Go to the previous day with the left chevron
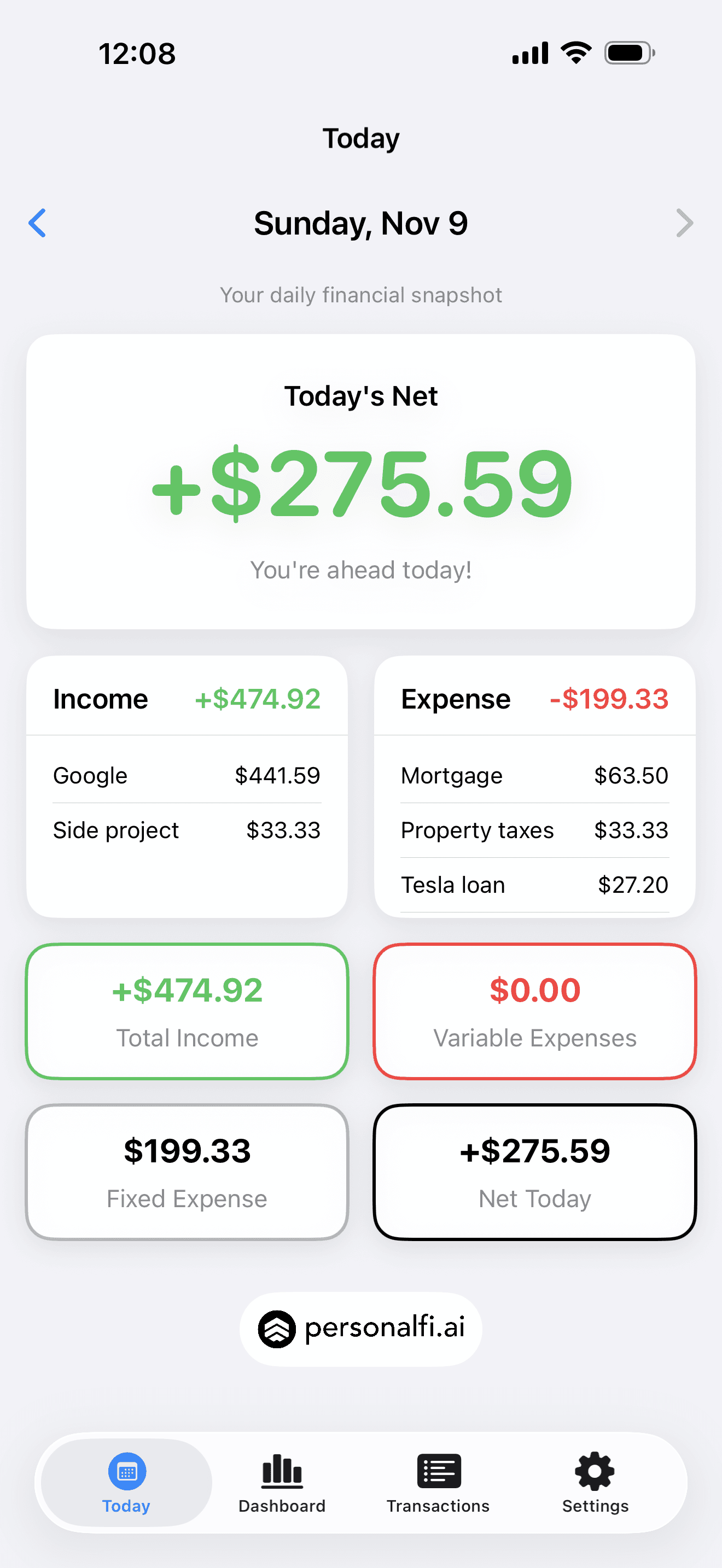722x1568 pixels. click(37, 223)
